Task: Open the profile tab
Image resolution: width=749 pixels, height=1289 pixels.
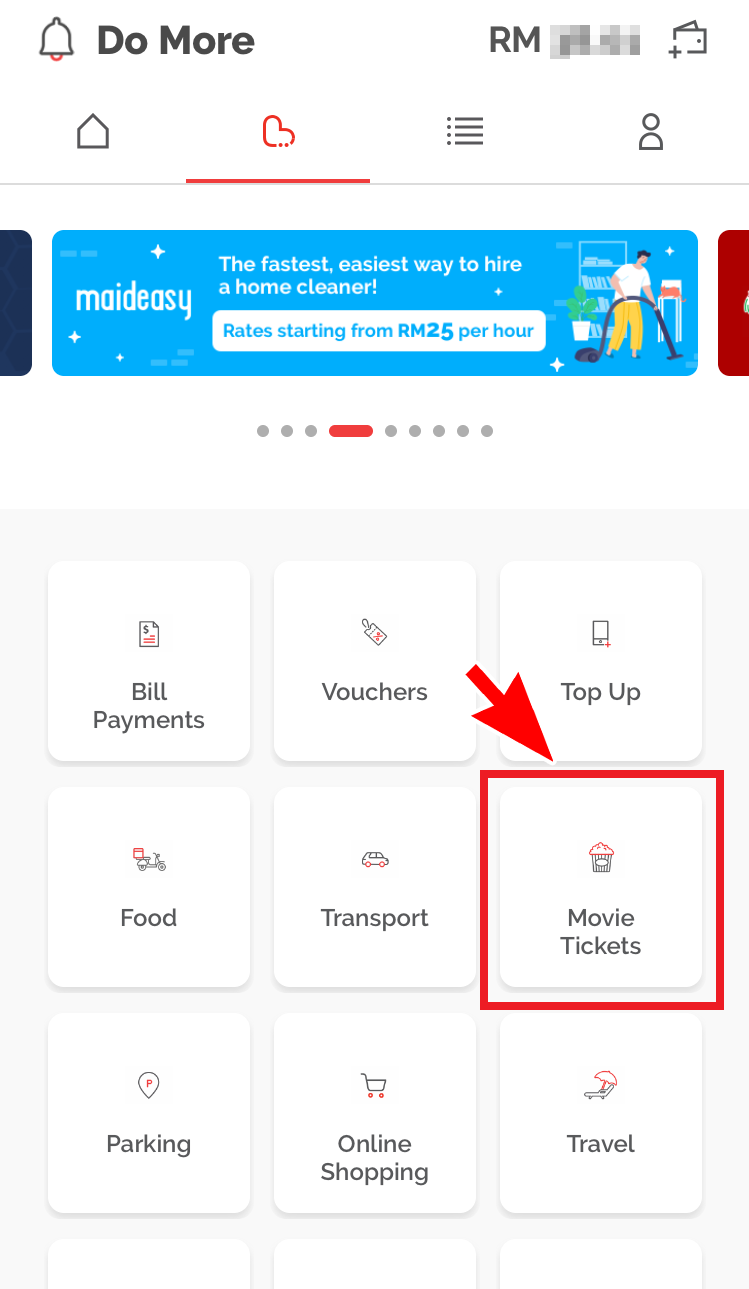Action: coord(651,132)
